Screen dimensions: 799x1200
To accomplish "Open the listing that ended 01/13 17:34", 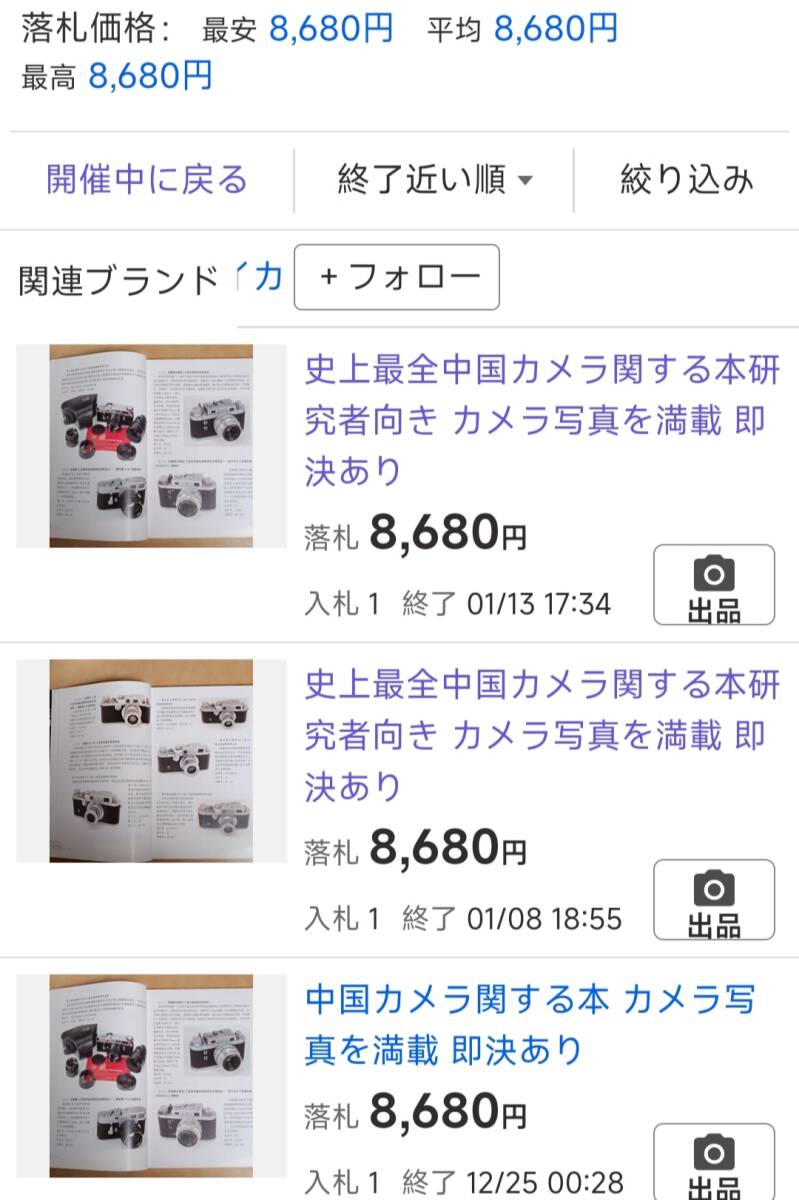I will coord(541,420).
